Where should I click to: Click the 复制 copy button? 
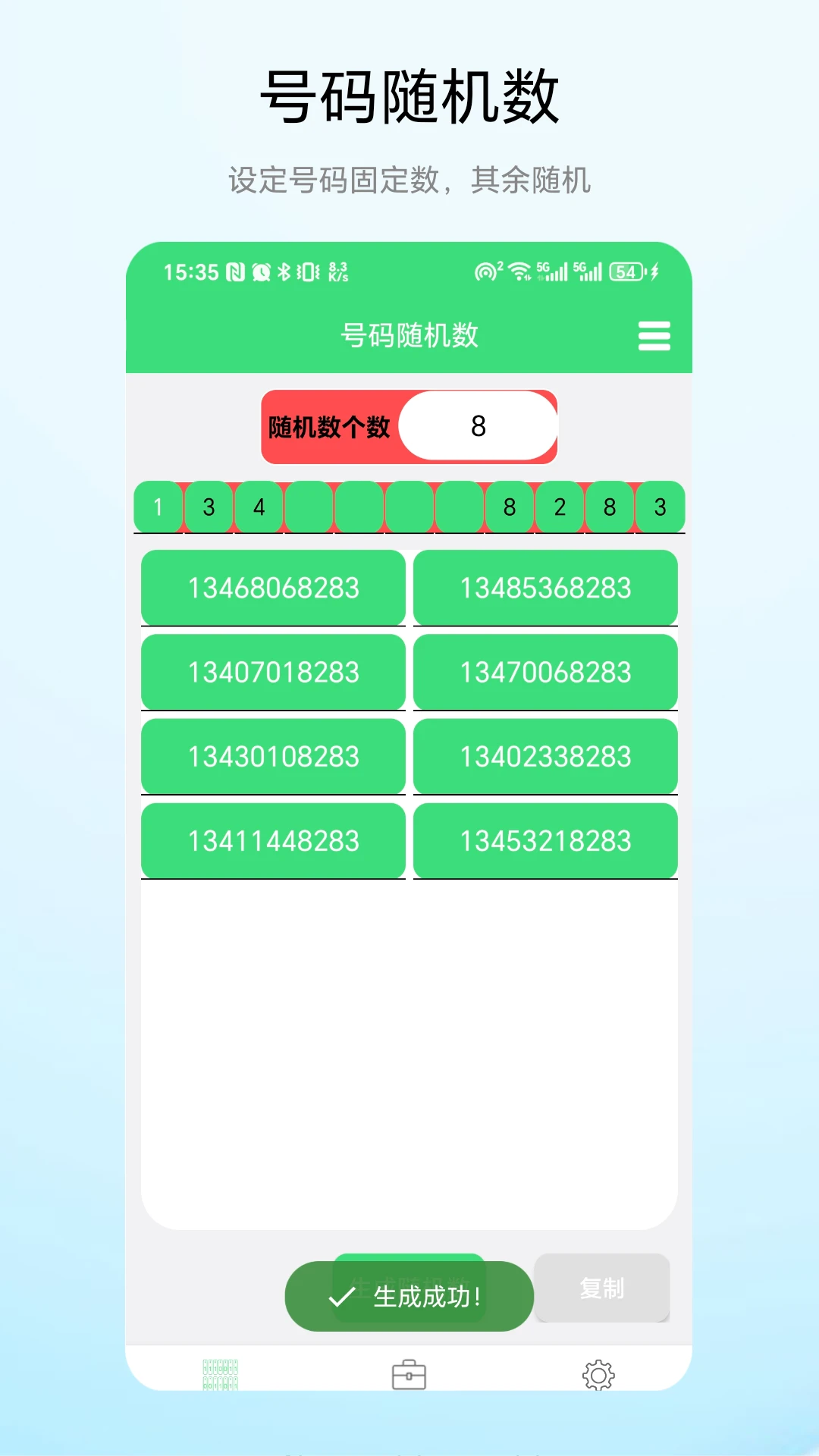[x=603, y=1288]
